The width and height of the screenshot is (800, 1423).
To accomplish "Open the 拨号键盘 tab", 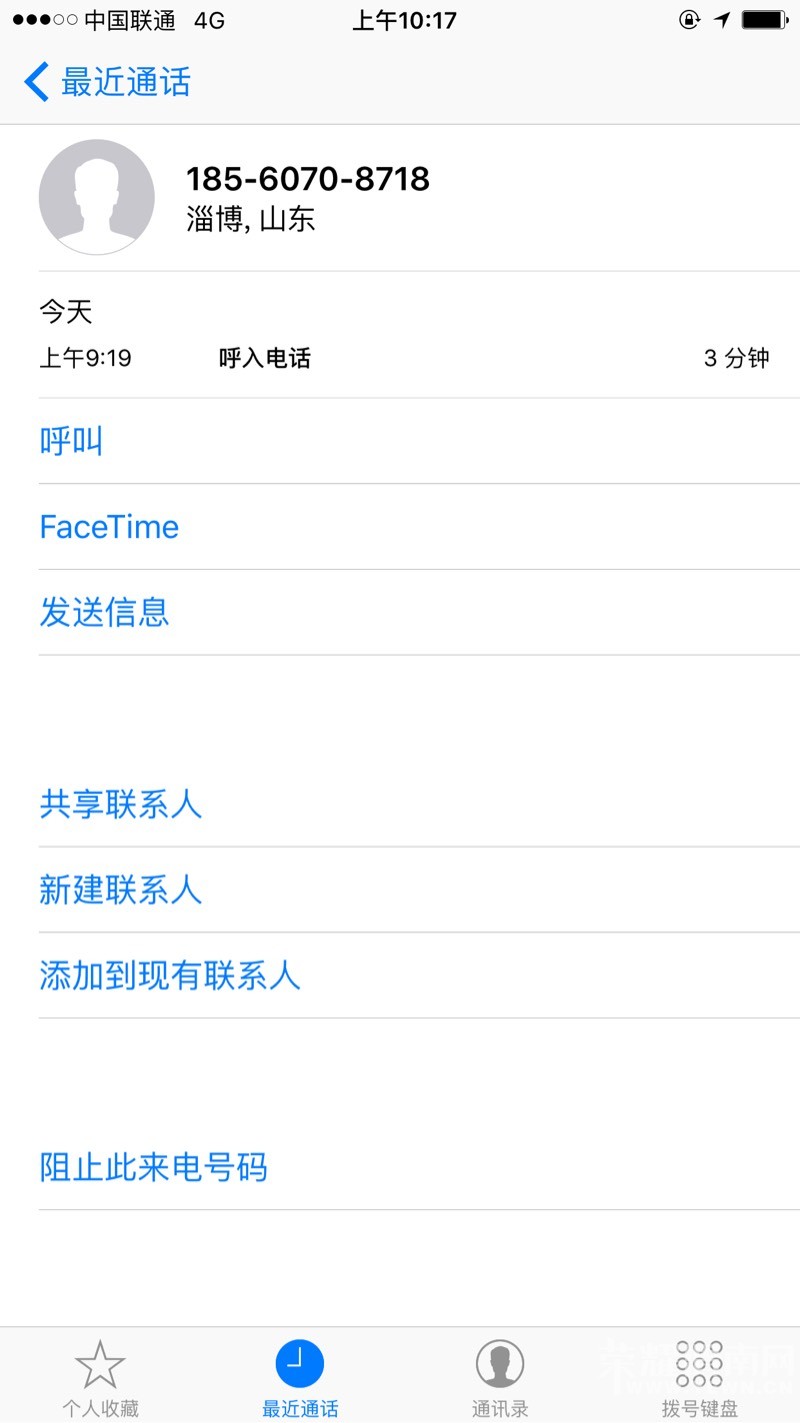I will pos(699,1379).
